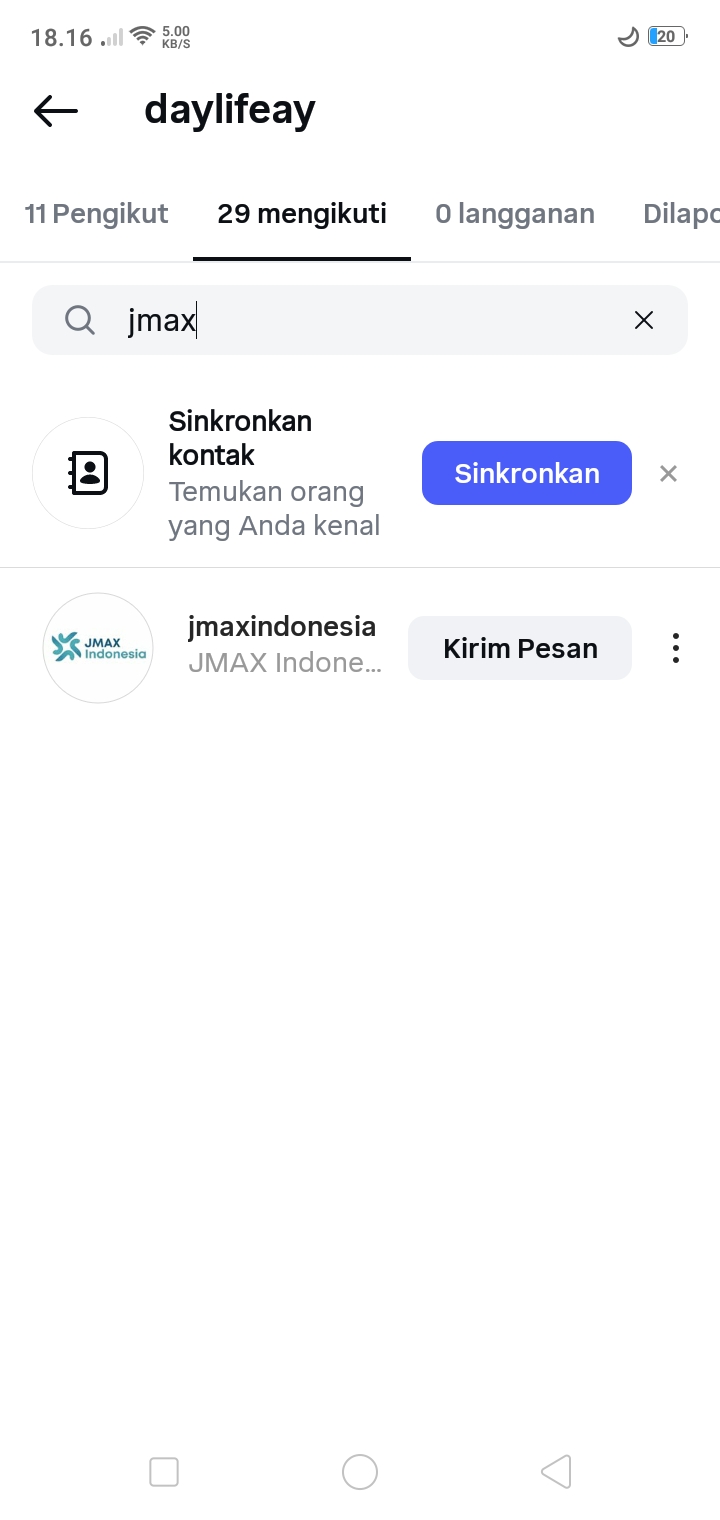Clear the jmax search text
This screenshot has height=1520, width=720.
(644, 320)
